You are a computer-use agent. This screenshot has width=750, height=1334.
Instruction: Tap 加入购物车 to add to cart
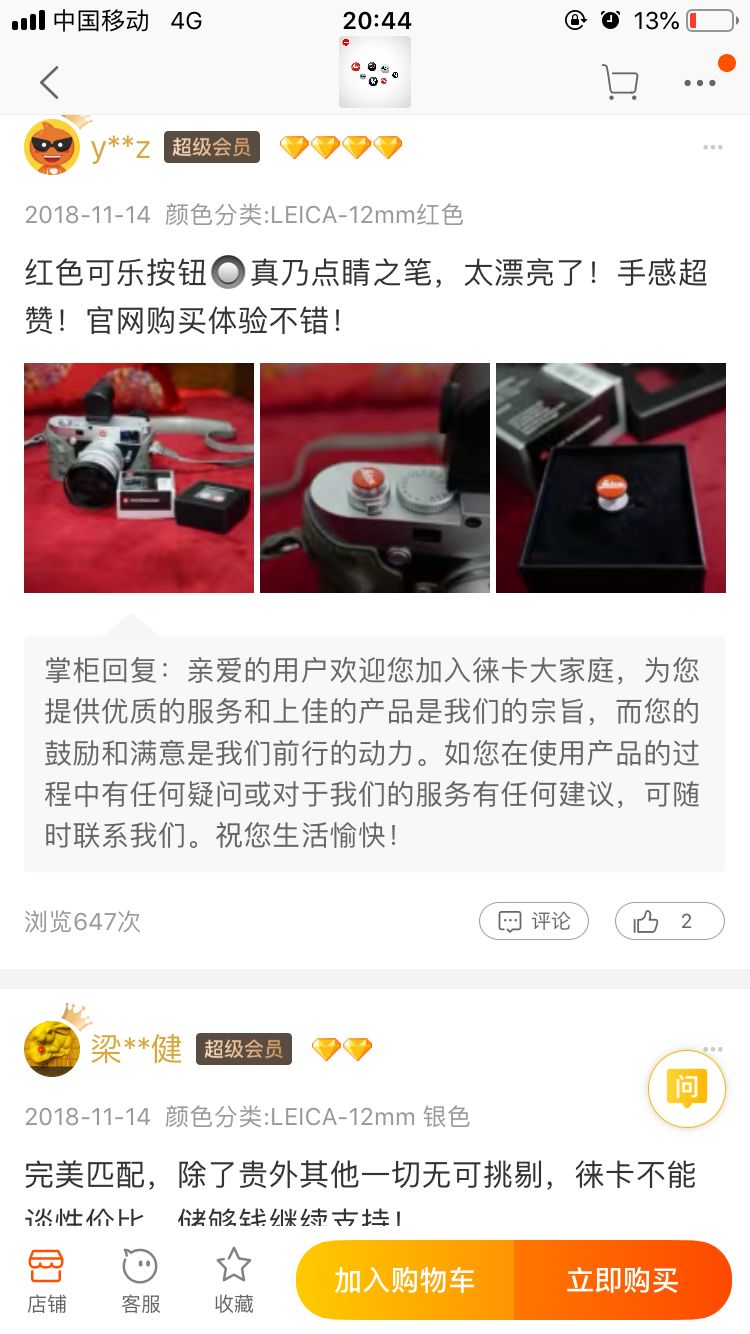pyautogui.click(x=404, y=1280)
